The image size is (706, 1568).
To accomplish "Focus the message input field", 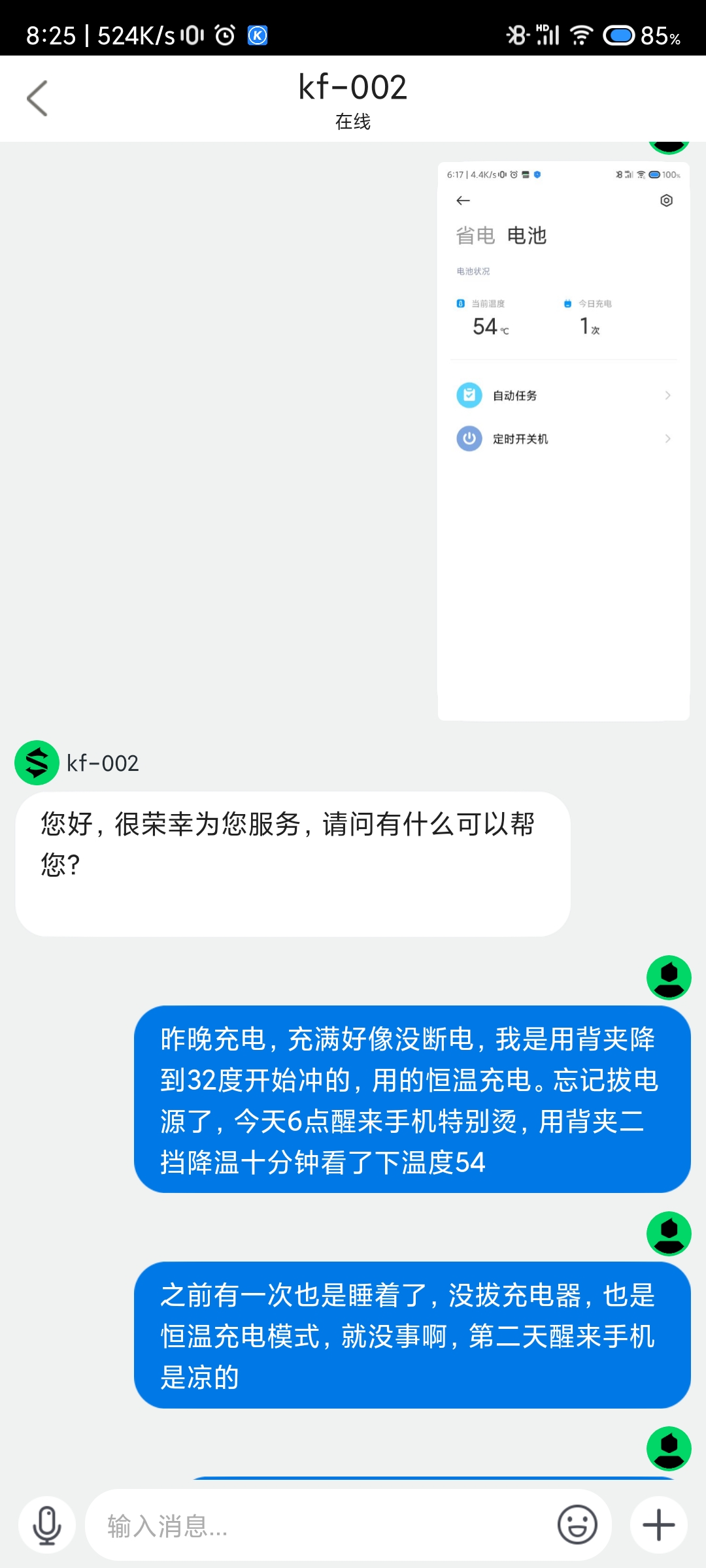I will (320, 1525).
